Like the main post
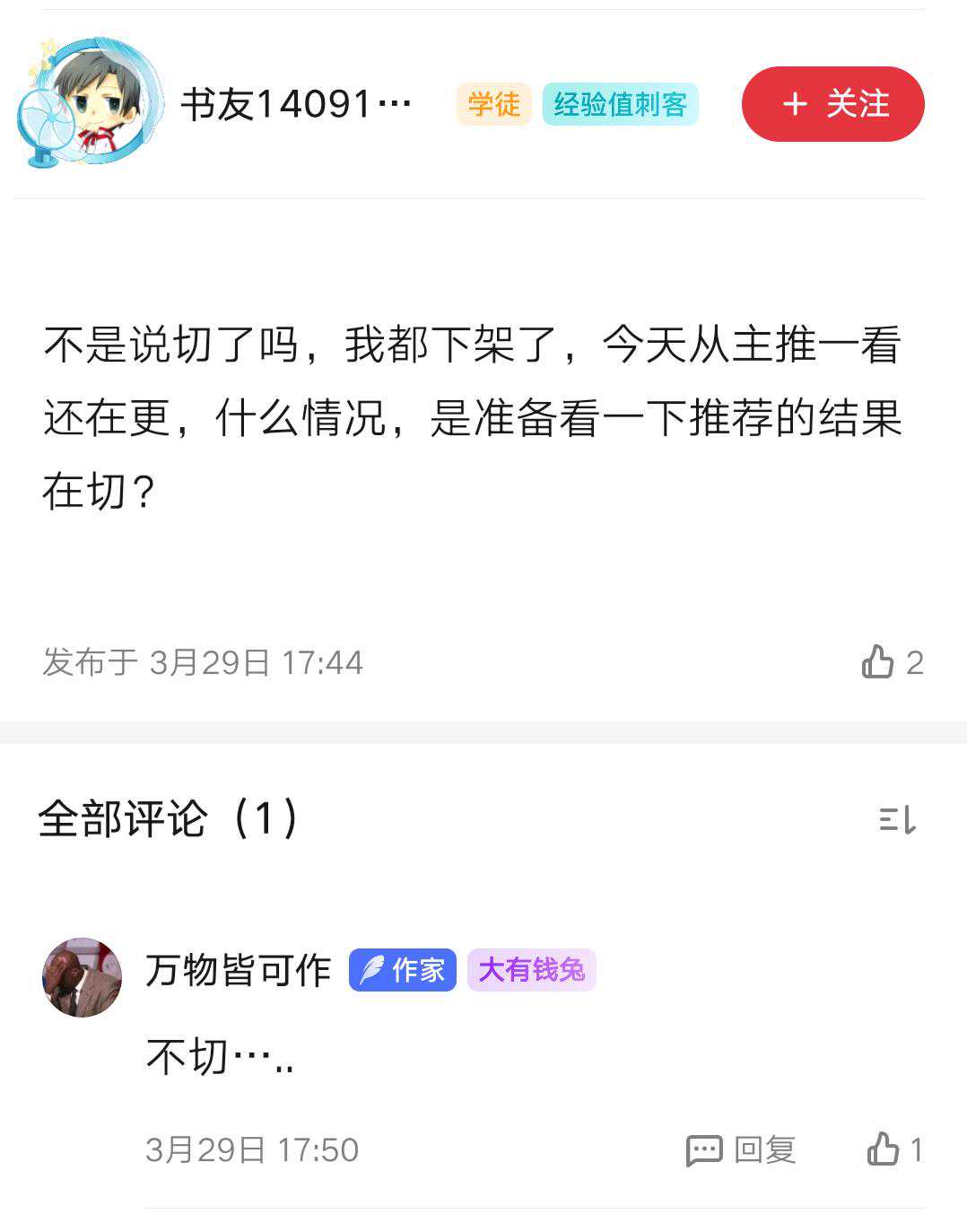 (x=879, y=662)
